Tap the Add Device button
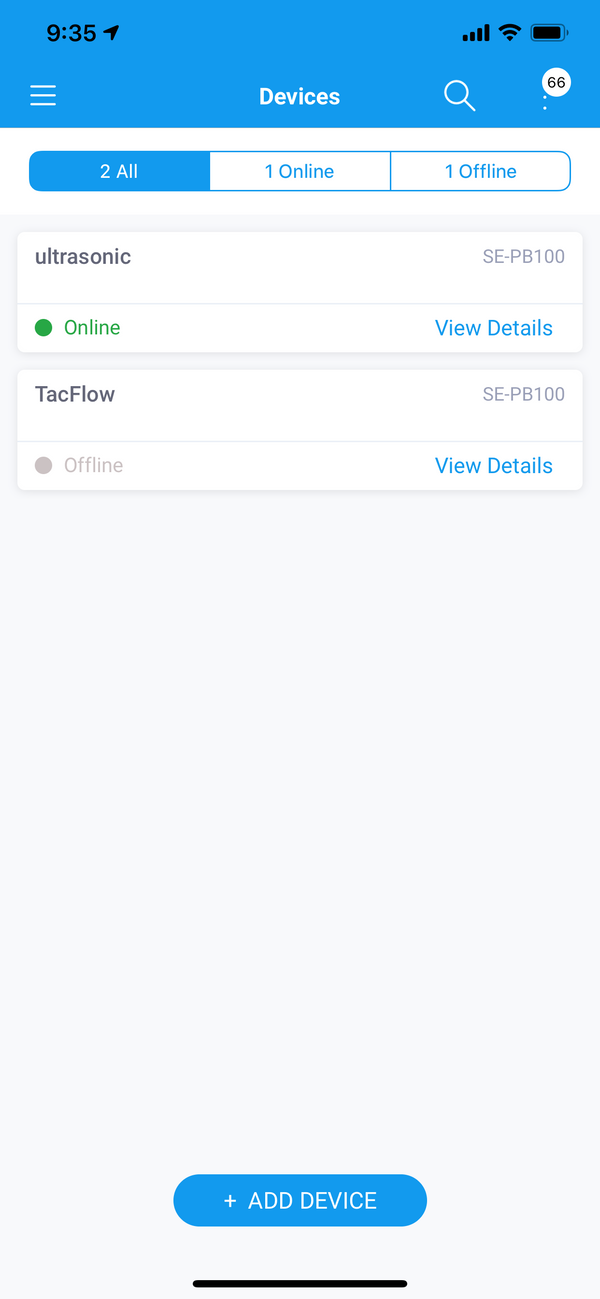The width and height of the screenshot is (600, 1299). (300, 1200)
